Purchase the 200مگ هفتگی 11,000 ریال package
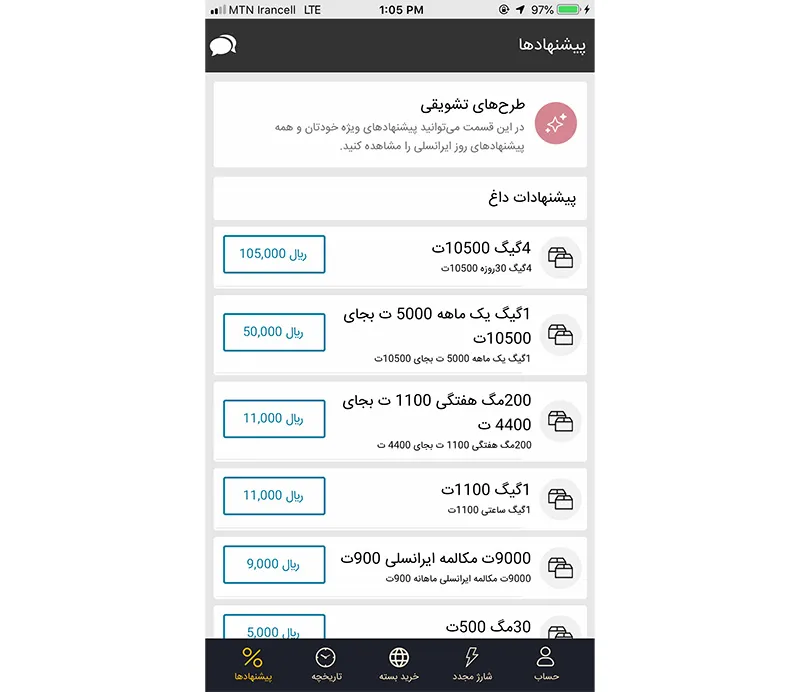The image size is (800, 692). pos(274,418)
